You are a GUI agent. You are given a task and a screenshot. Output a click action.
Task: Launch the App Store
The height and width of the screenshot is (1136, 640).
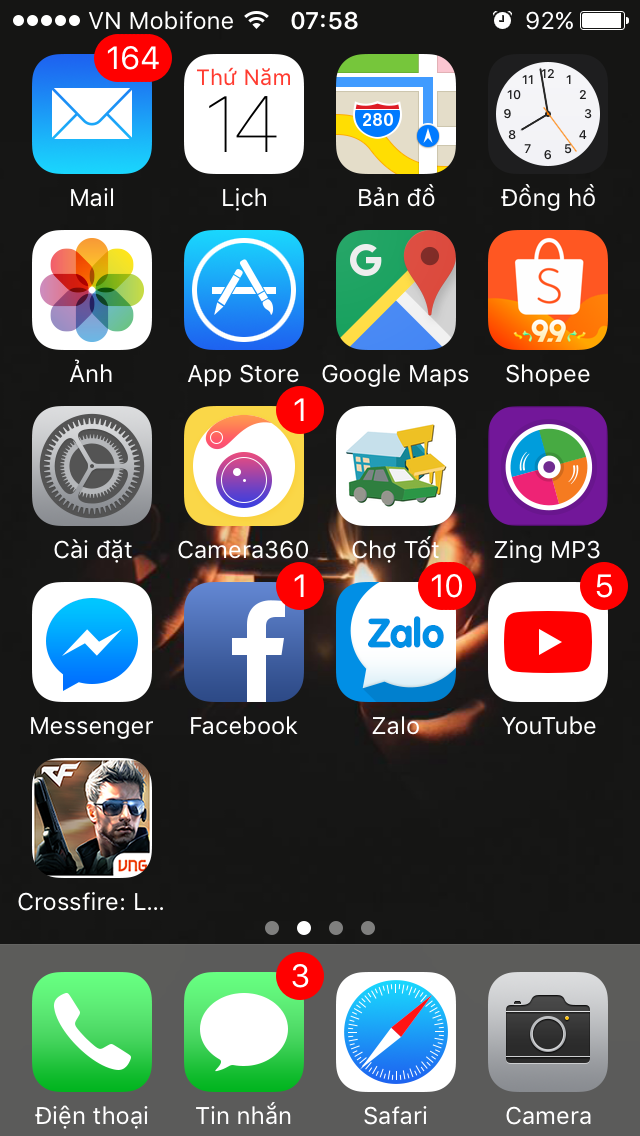[244, 290]
